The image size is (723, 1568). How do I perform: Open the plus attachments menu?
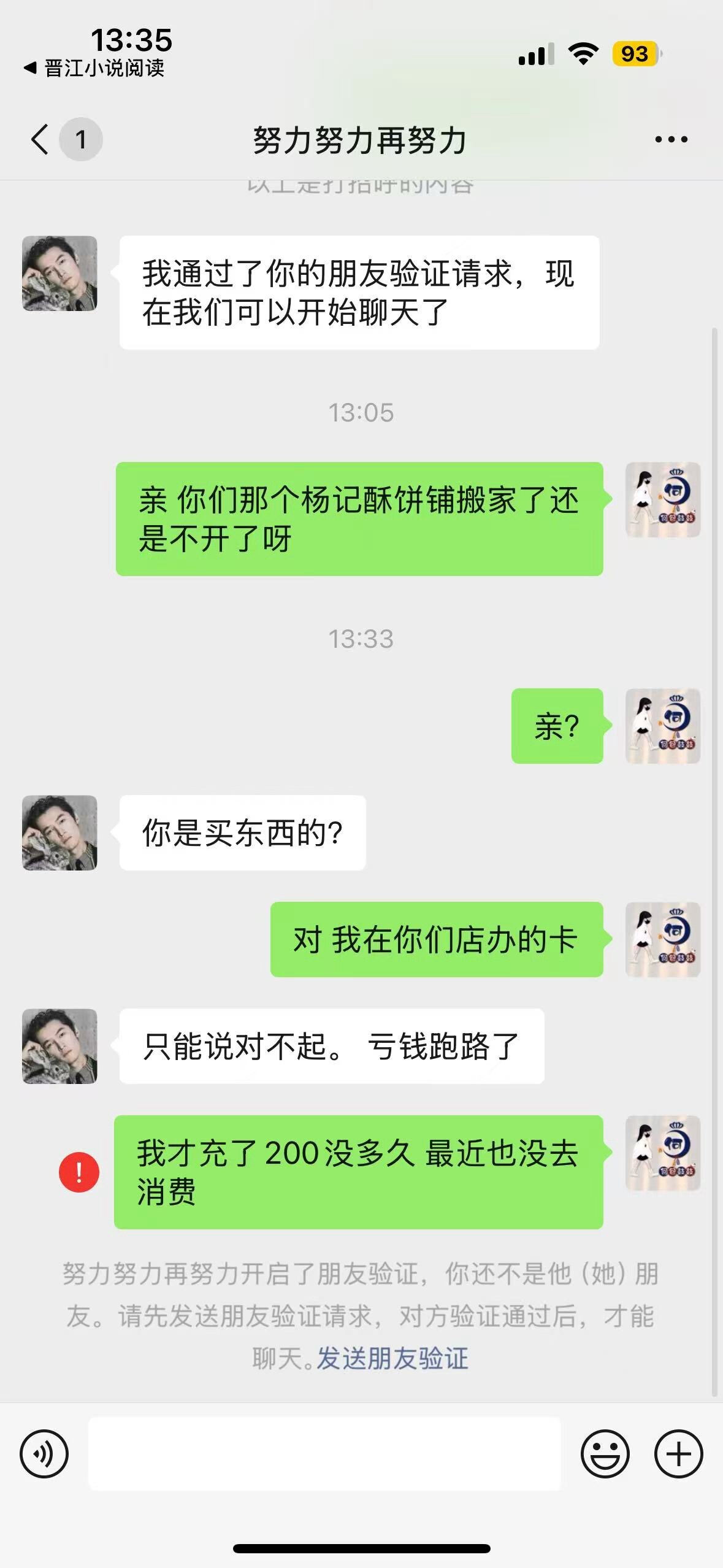[678, 1454]
